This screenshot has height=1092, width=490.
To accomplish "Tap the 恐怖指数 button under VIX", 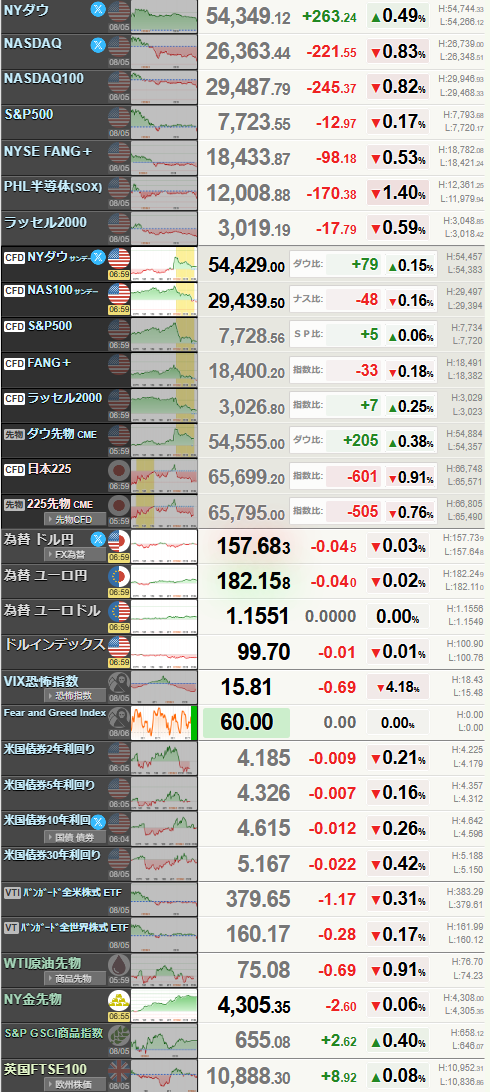I will click(74, 695).
